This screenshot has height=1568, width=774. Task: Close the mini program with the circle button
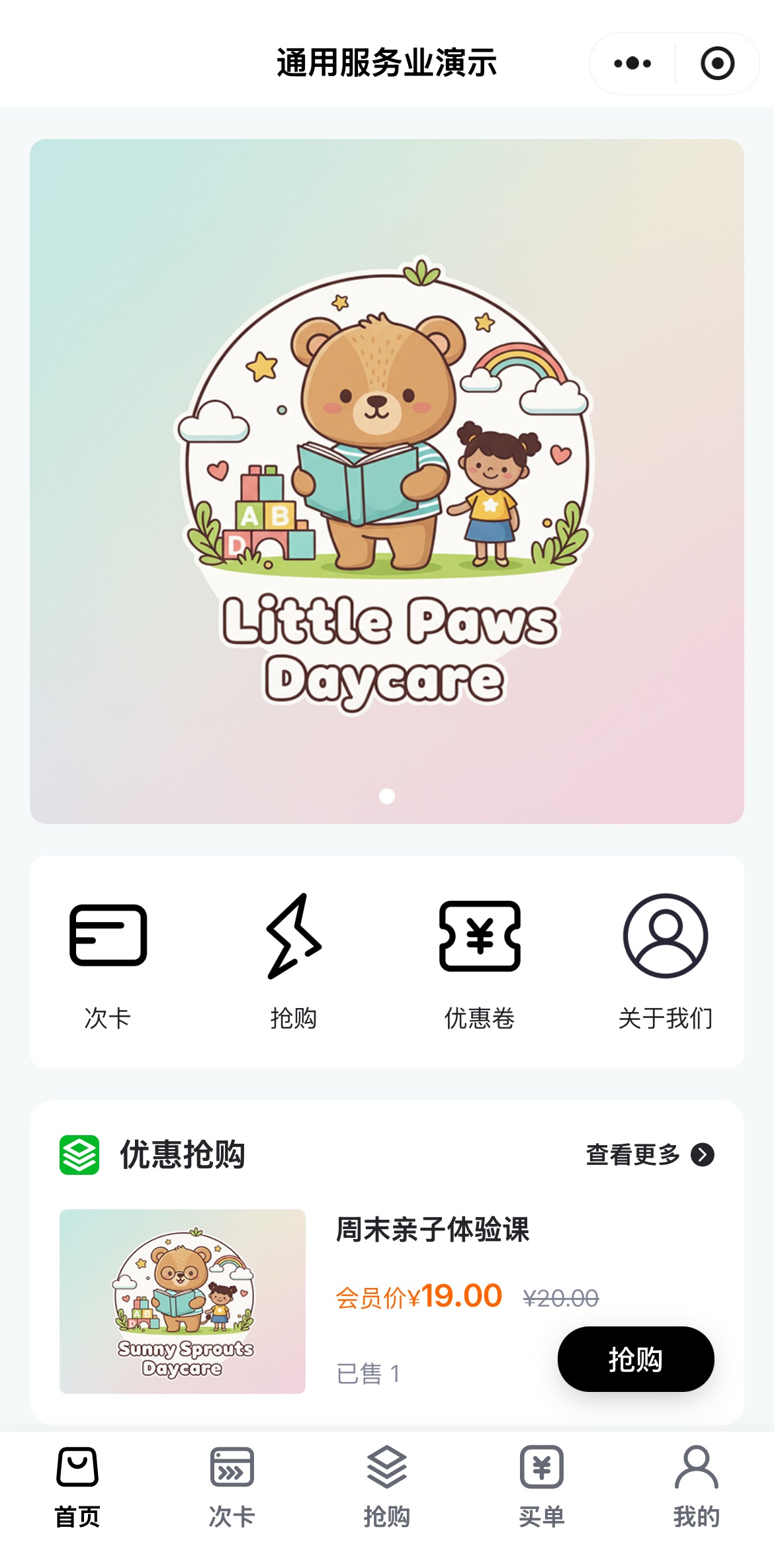717,64
